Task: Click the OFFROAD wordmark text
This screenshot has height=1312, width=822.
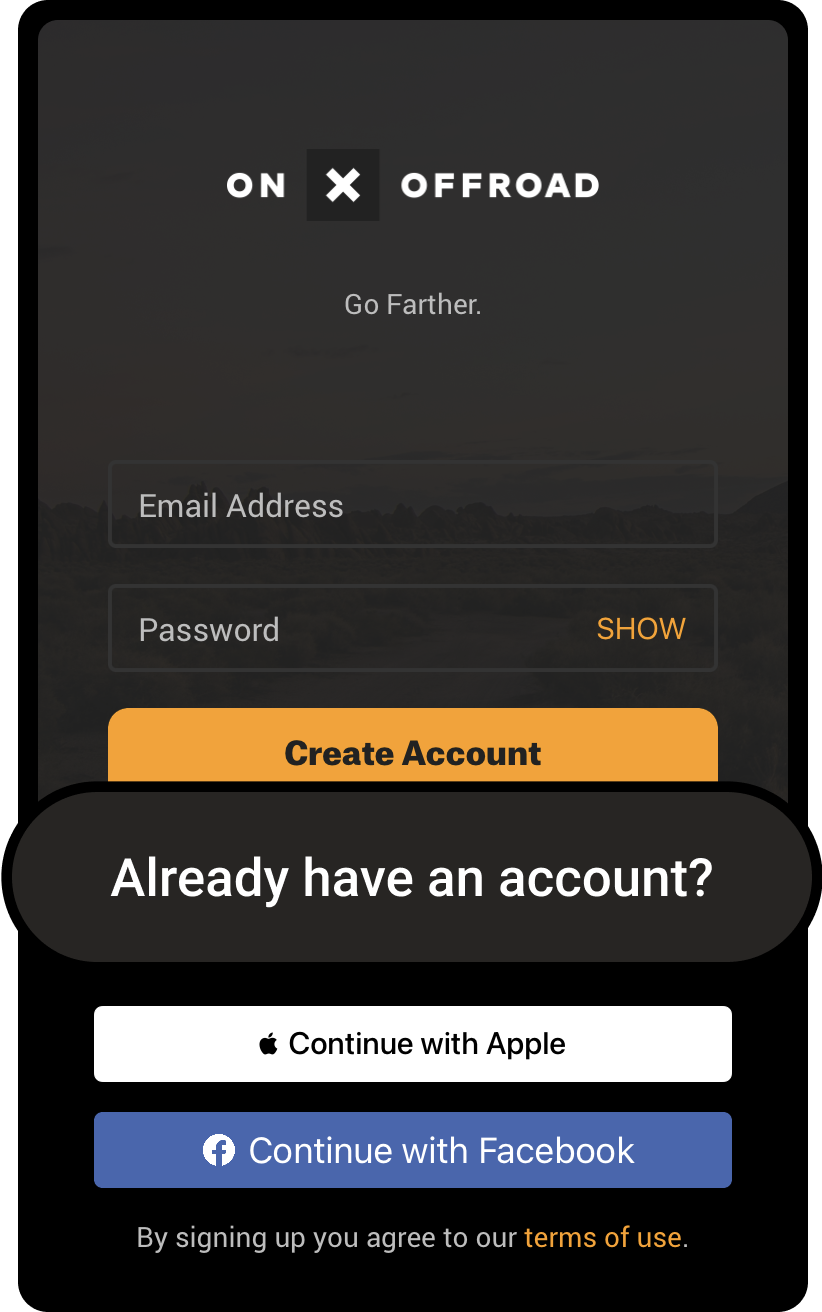Action: (501, 185)
